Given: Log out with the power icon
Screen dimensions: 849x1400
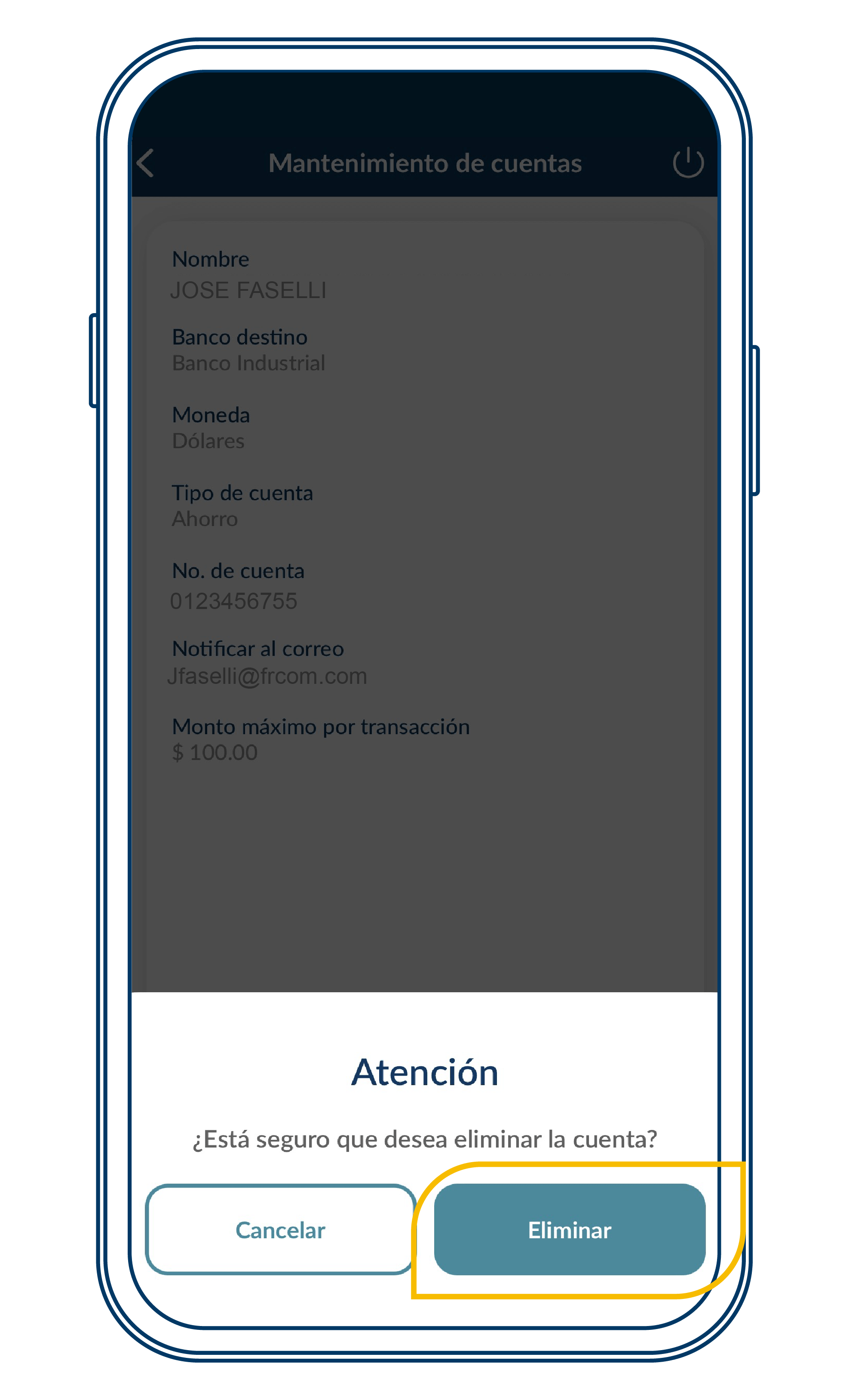Looking at the screenshot, I should [688, 163].
